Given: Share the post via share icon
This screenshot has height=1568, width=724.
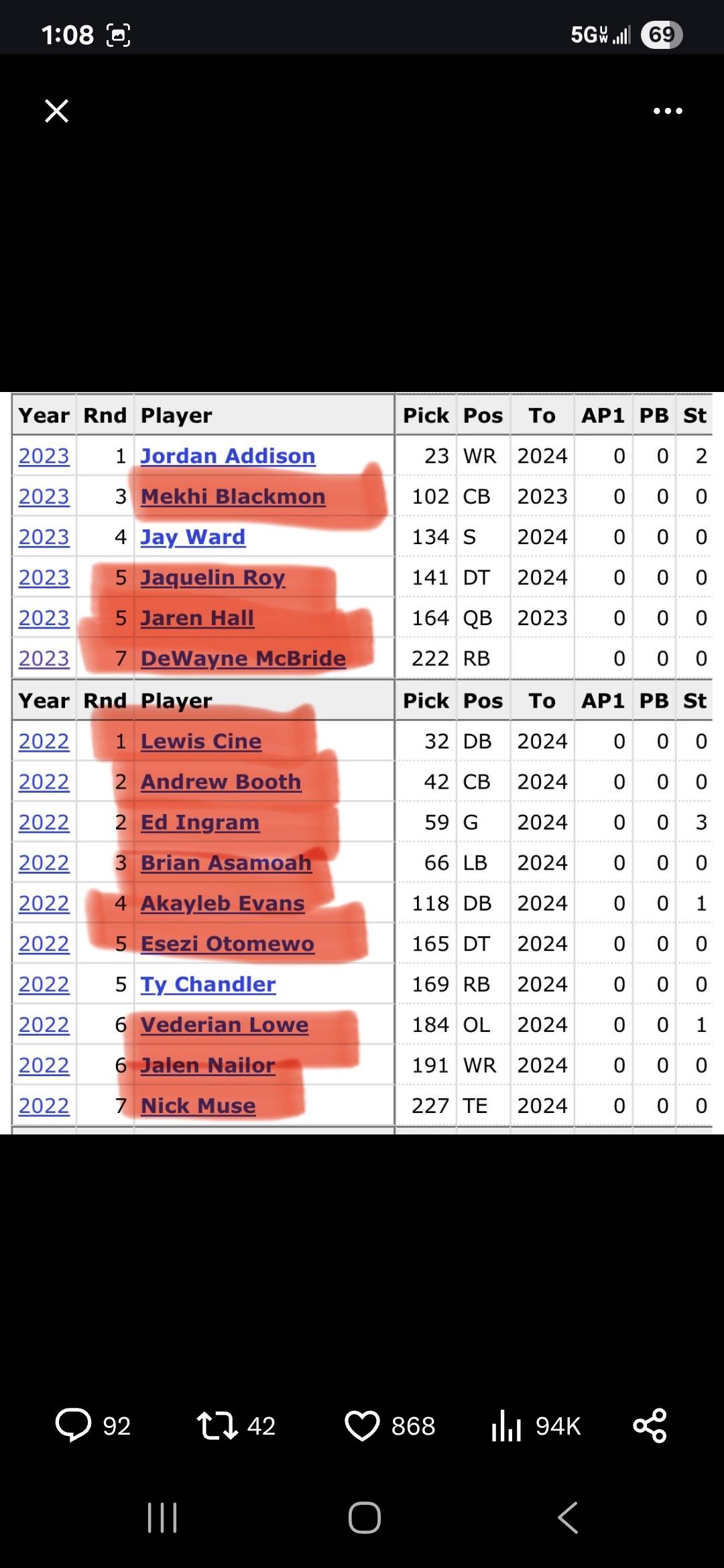Looking at the screenshot, I should (x=650, y=1425).
